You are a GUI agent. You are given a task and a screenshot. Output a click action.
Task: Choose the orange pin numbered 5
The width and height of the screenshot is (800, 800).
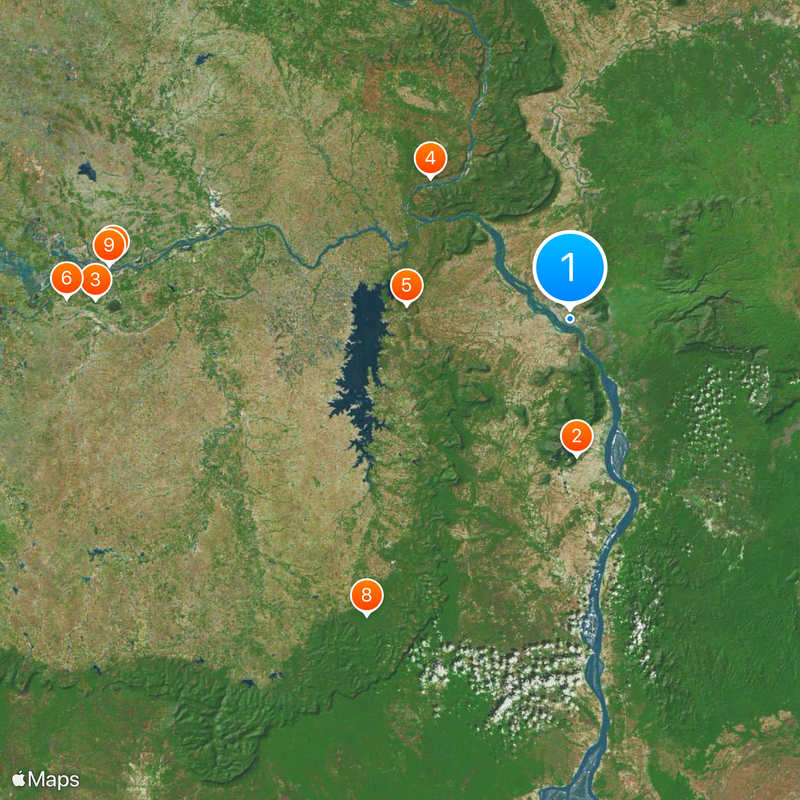pyautogui.click(x=406, y=285)
